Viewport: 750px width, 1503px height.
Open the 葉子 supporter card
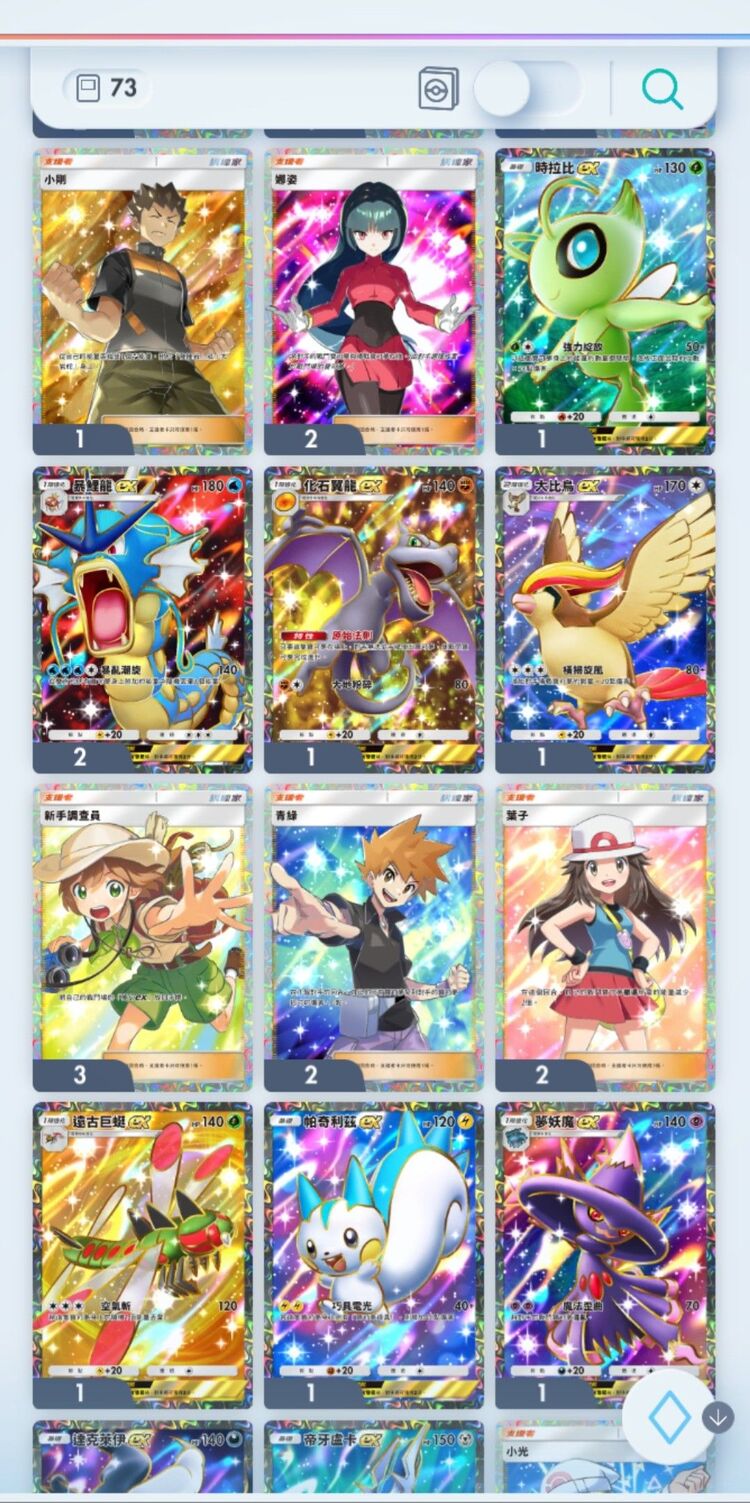tap(604, 935)
